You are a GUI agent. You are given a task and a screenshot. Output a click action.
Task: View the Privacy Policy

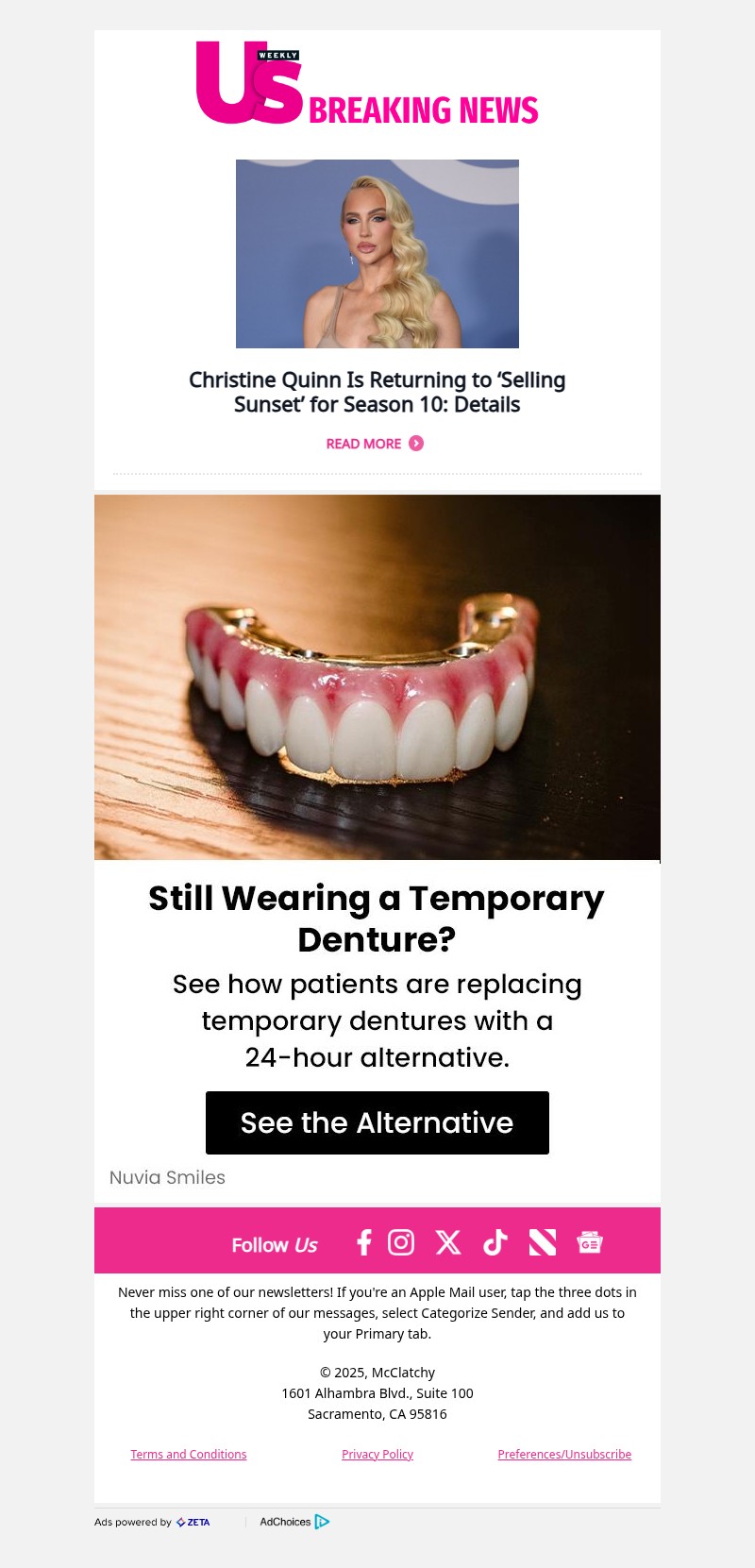tap(377, 1454)
